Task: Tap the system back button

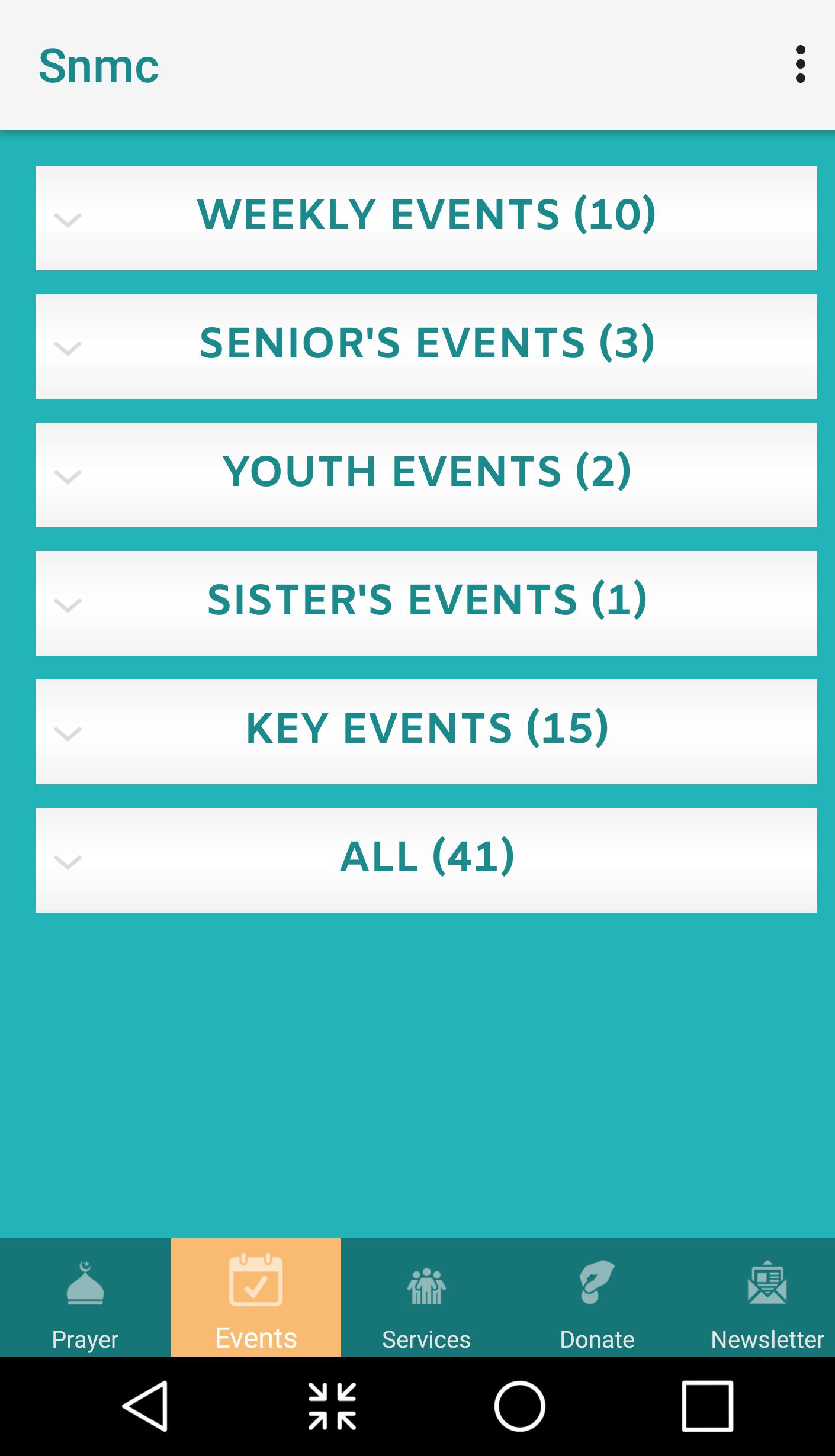Action: pos(146,1406)
